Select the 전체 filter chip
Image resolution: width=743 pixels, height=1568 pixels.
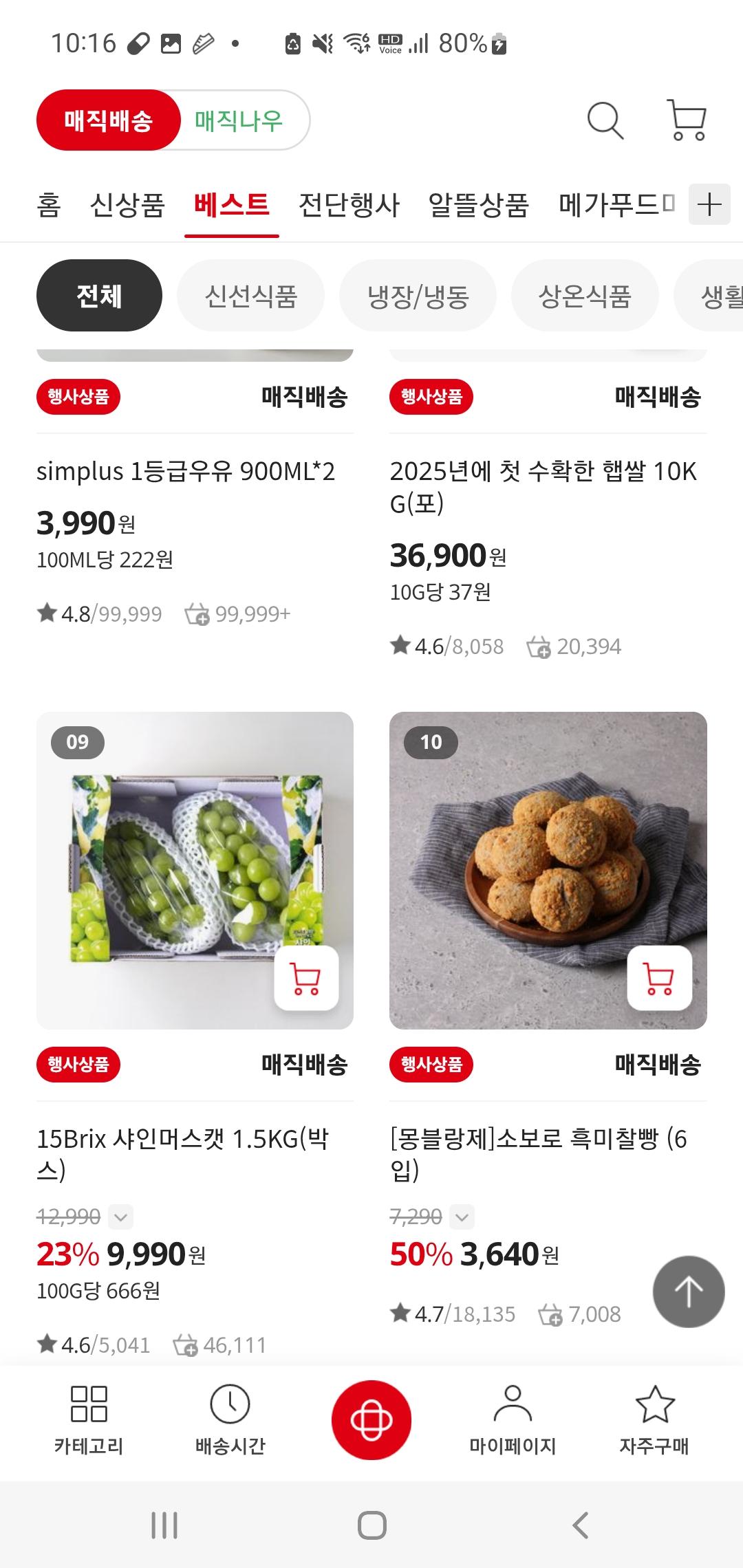pyautogui.click(x=98, y=294)
